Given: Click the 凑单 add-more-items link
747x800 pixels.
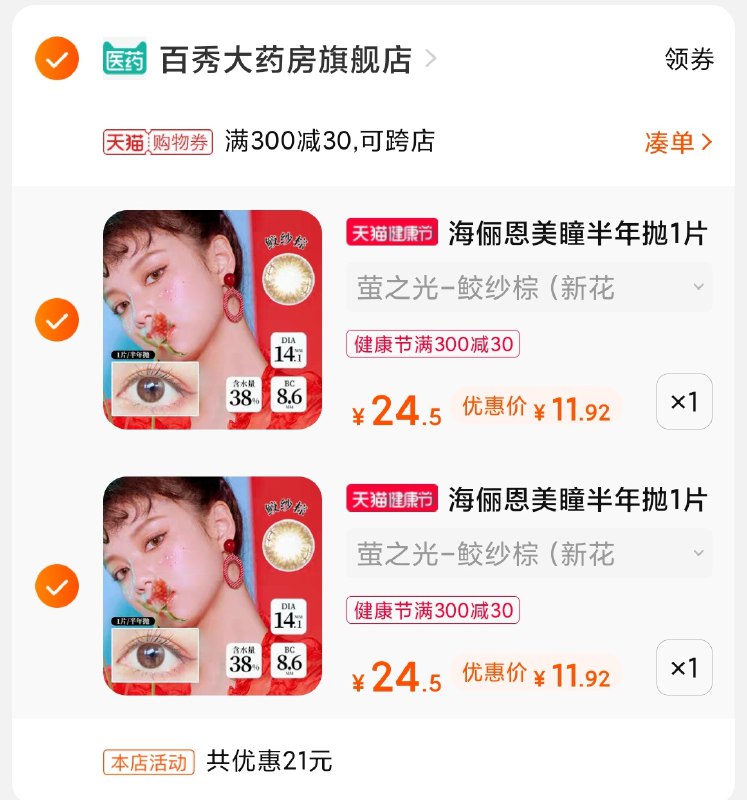Looking at the screenshot, I should [x=677, y=142].
